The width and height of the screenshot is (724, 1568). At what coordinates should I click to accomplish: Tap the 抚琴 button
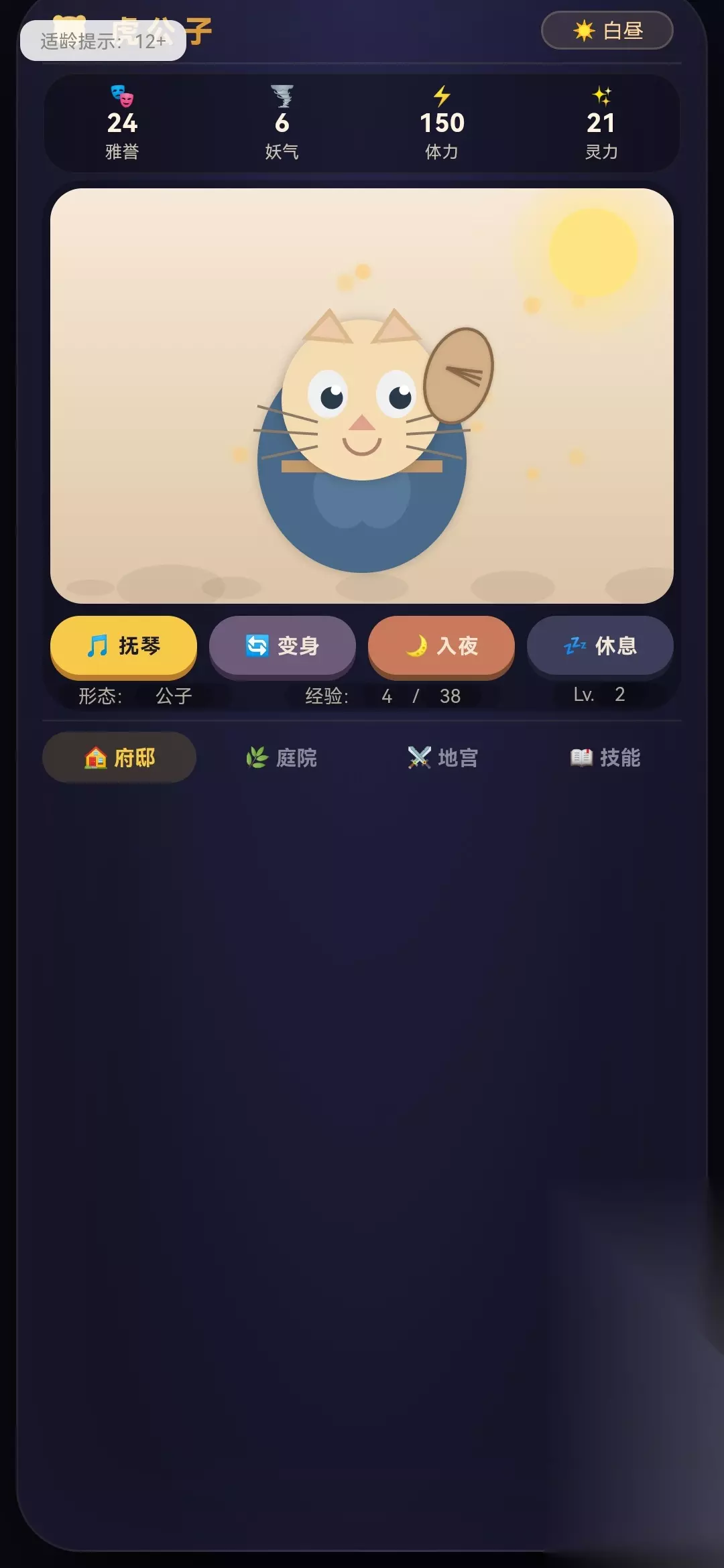point(123,646)
